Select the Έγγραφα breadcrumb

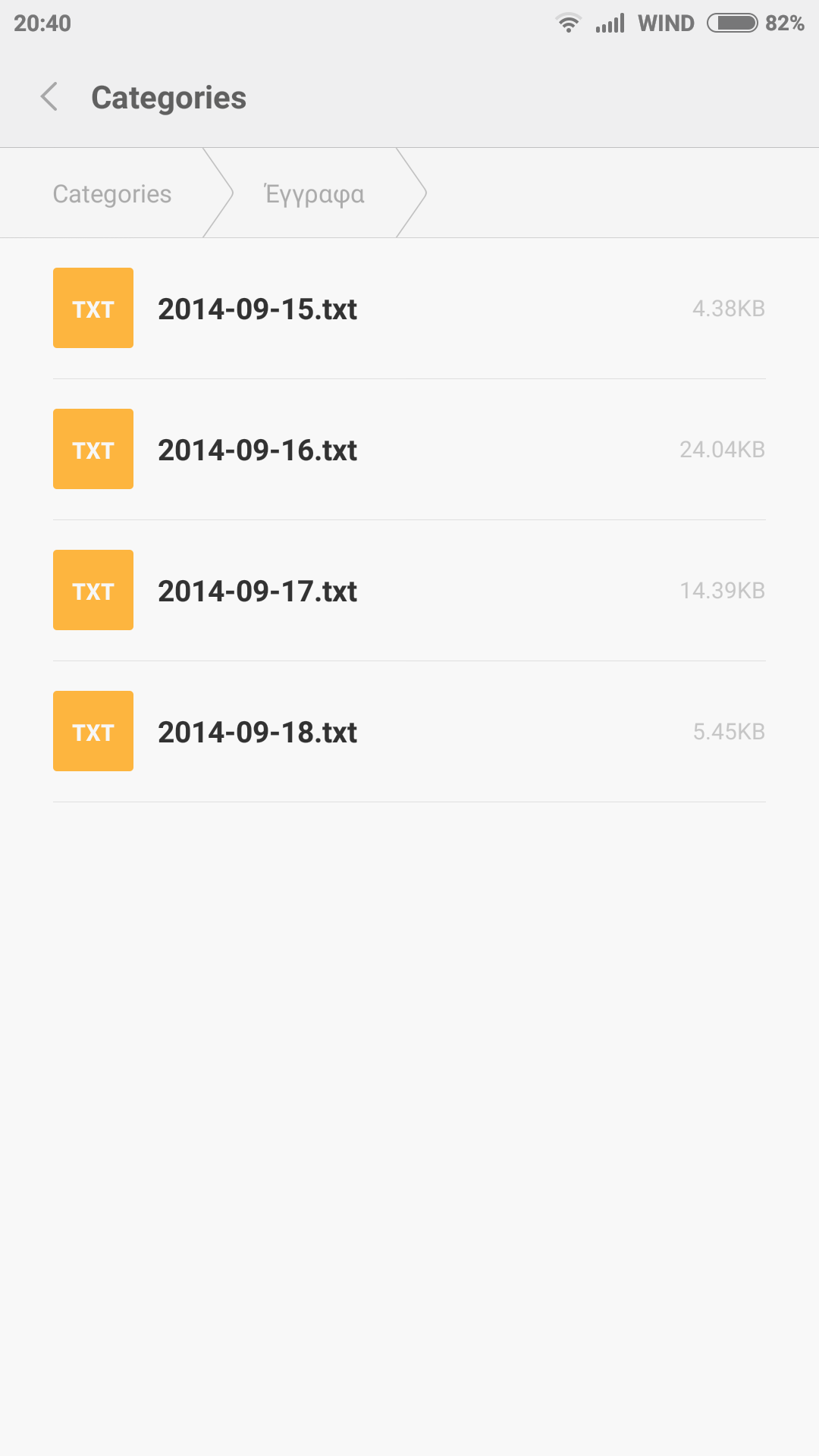[314, 194]
